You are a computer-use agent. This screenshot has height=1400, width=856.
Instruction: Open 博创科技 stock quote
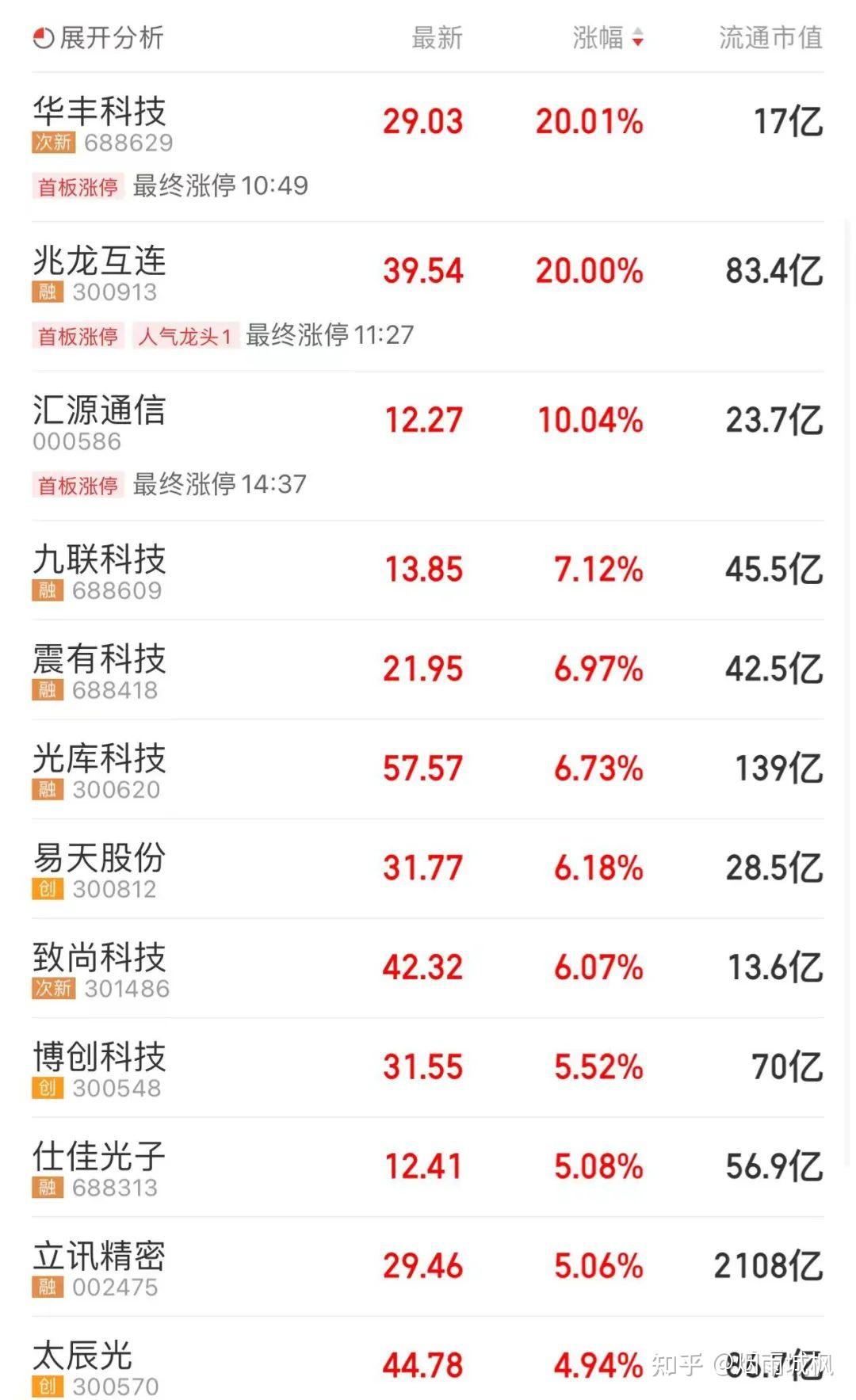pos(428,1068)
